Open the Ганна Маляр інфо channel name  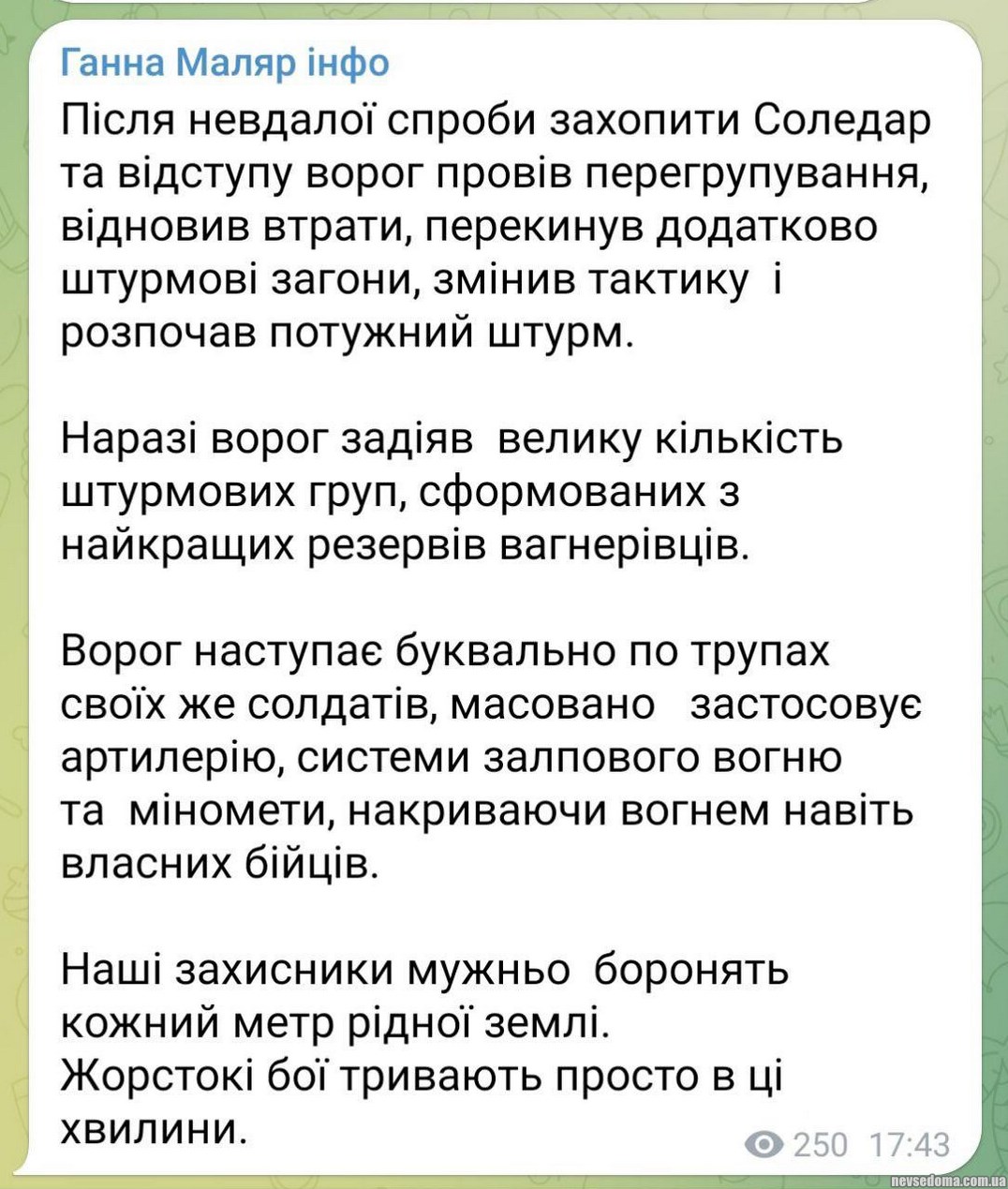pyautogui.click(x=225, y=63)
